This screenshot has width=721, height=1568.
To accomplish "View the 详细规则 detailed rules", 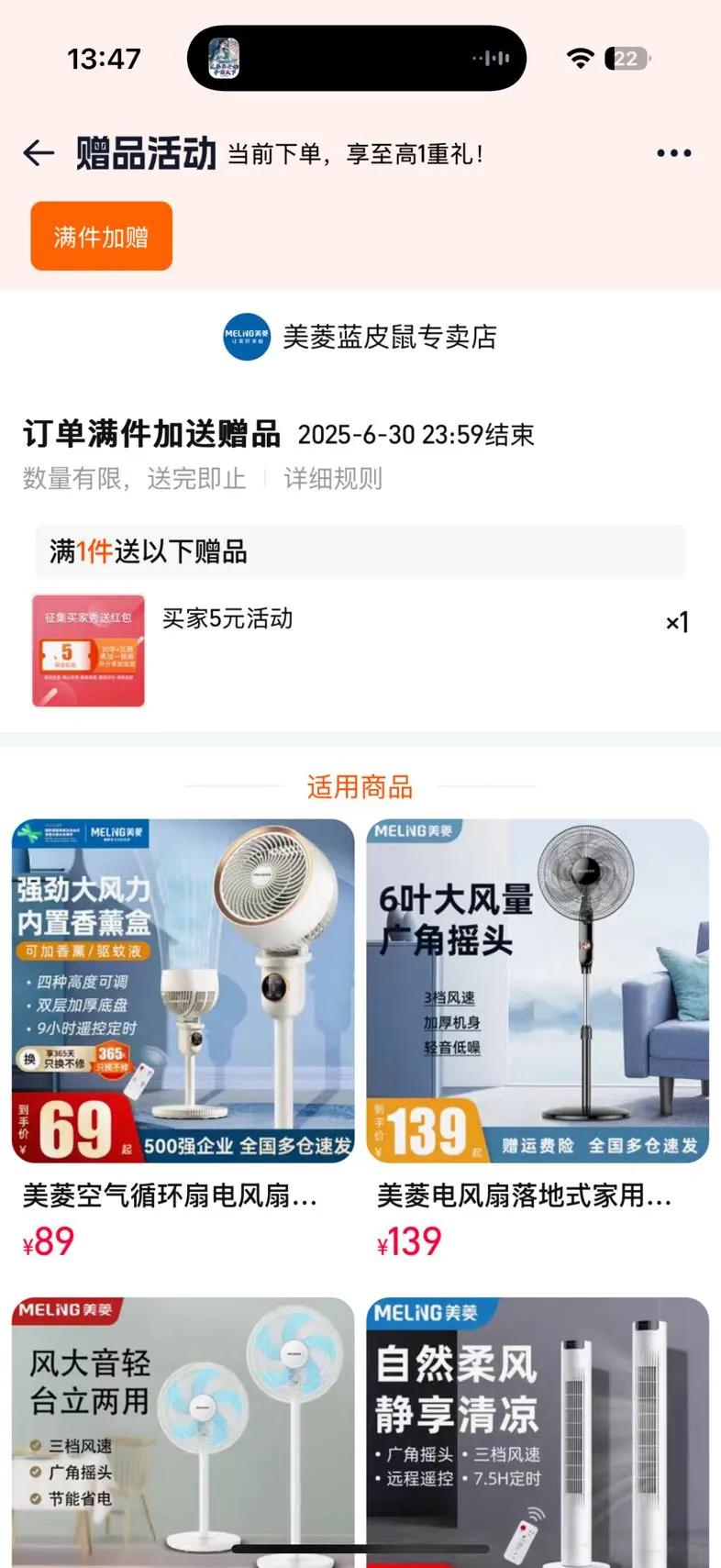I will coord(332,478).
